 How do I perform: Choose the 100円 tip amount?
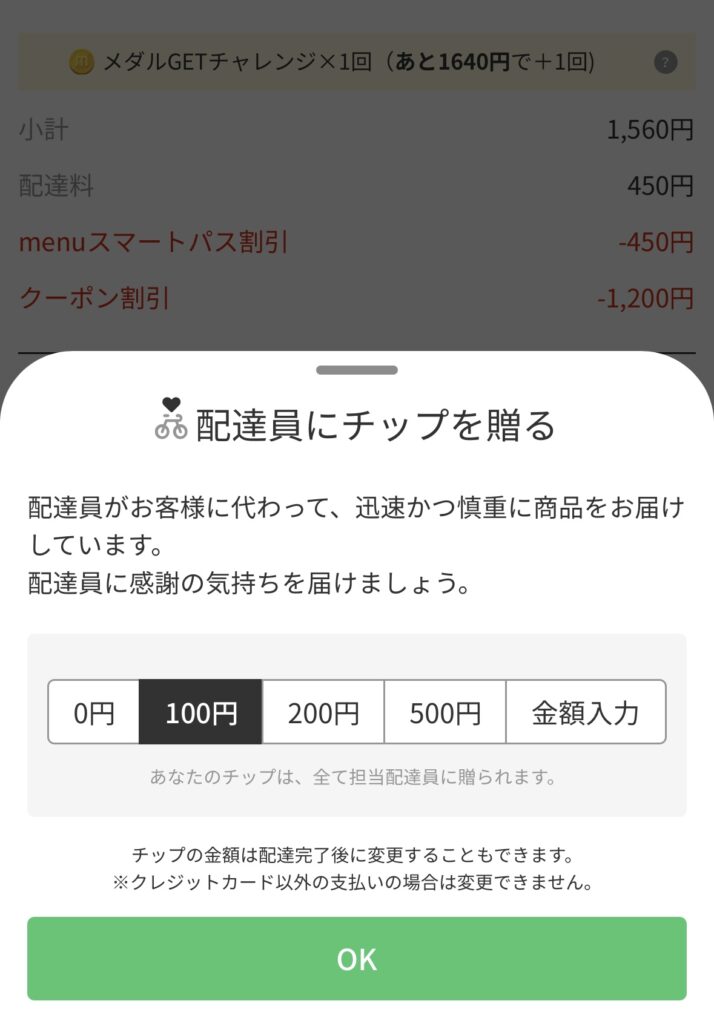(x=201, y=712)
